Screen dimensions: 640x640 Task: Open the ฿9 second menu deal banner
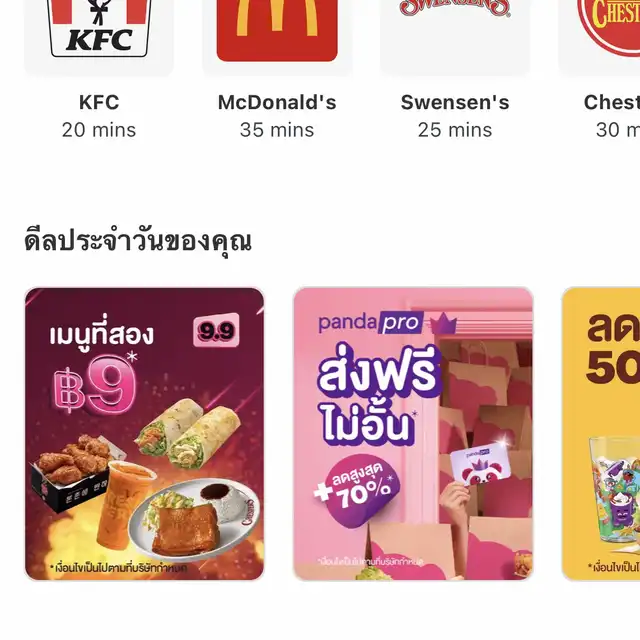pos(144,434)
